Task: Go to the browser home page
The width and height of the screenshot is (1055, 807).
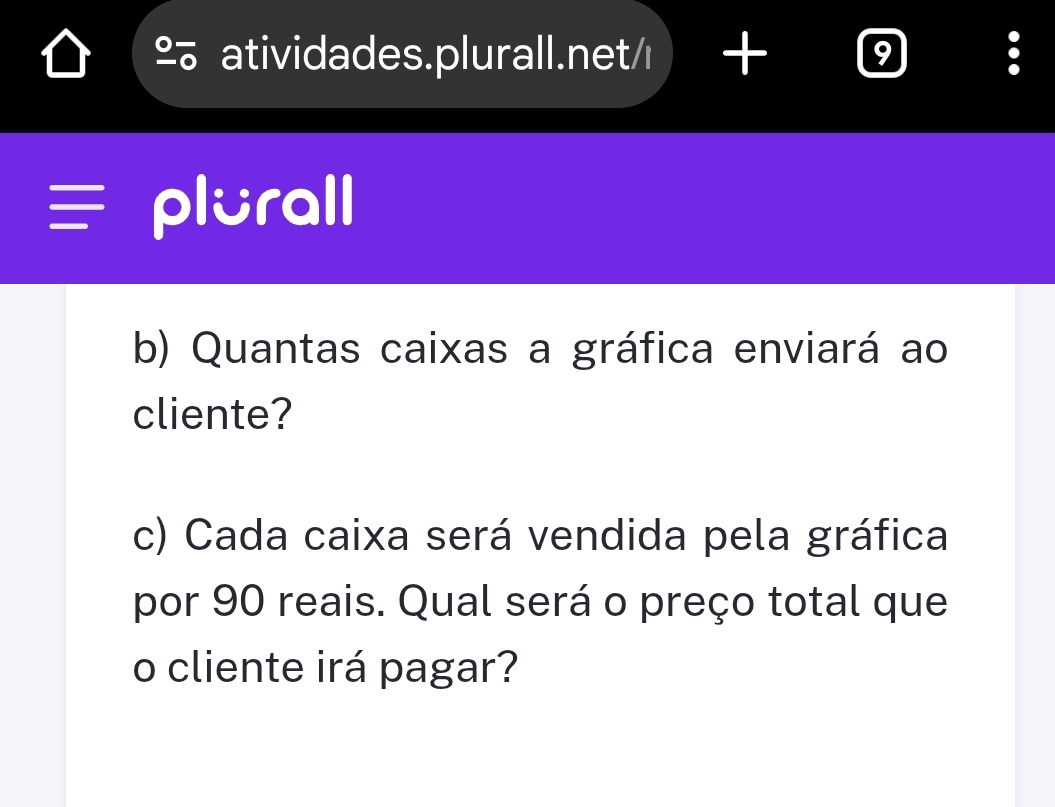Action: point(66,53)
